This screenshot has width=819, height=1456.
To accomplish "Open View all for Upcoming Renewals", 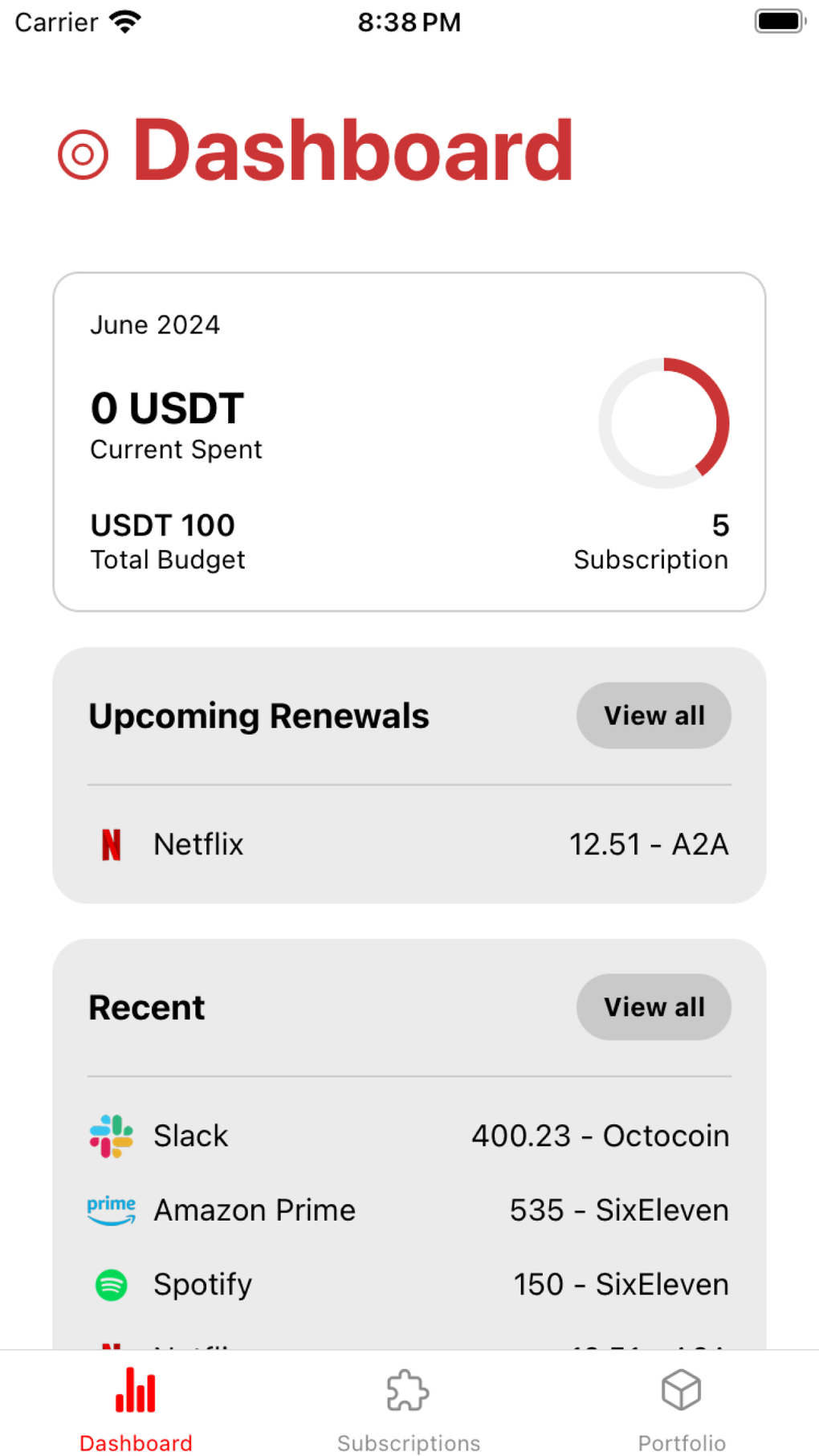I will tap(653, 715).
